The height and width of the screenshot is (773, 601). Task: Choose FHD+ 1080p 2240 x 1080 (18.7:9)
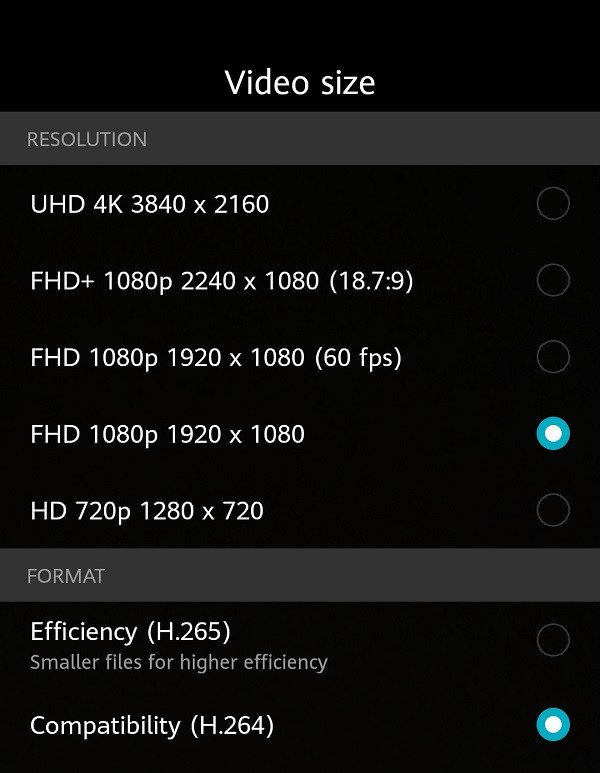coord(552,281)
